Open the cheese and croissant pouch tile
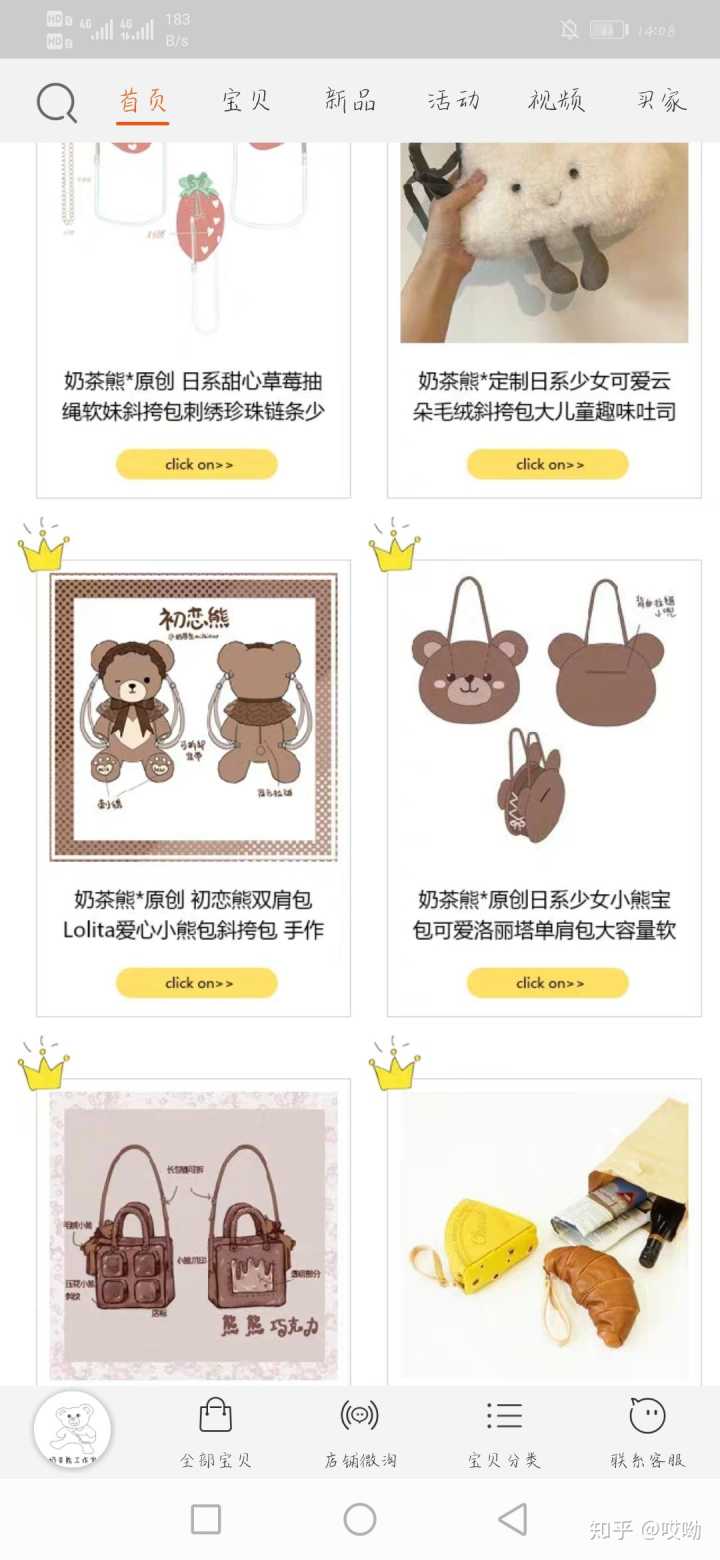This screenshot has width=720, height=1560. 544,1235
